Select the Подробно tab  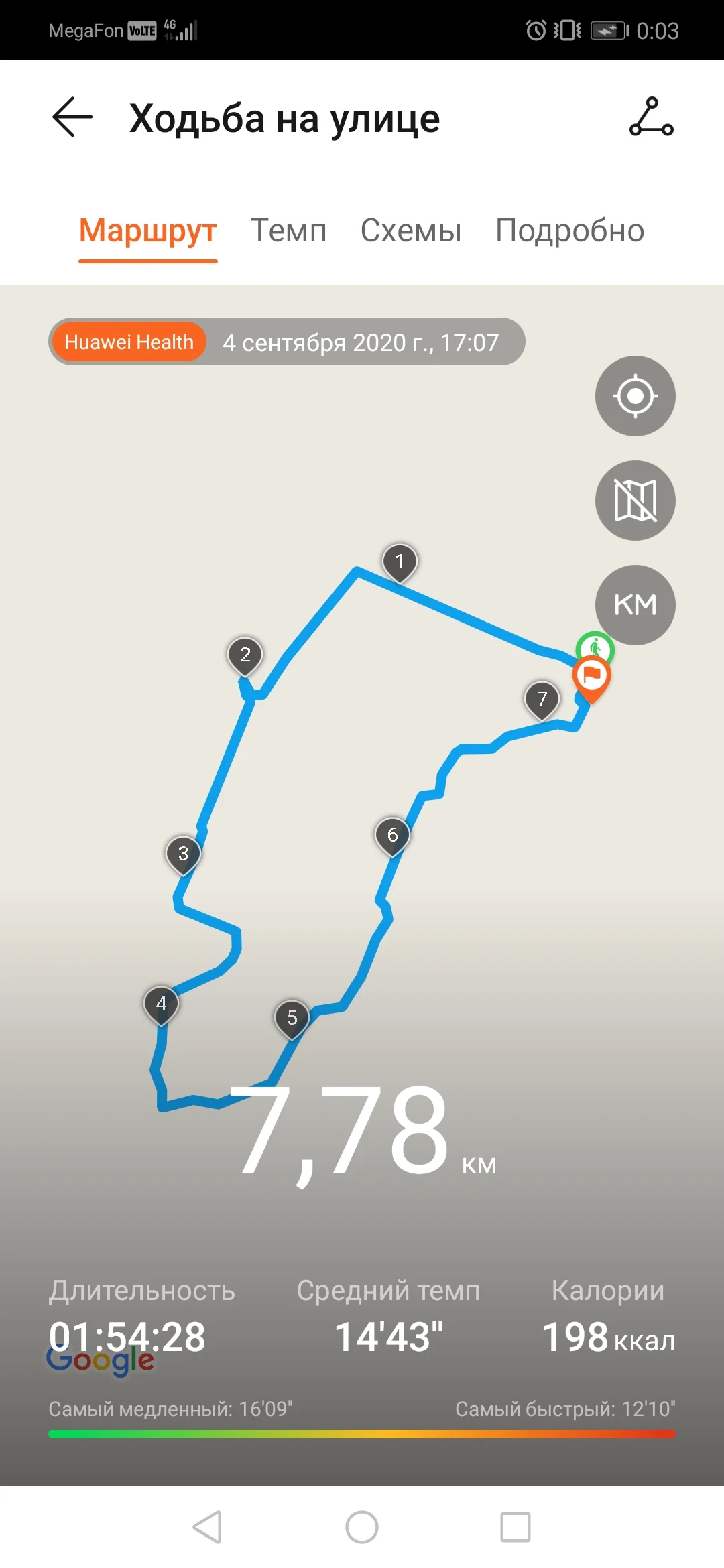point(569,231)
